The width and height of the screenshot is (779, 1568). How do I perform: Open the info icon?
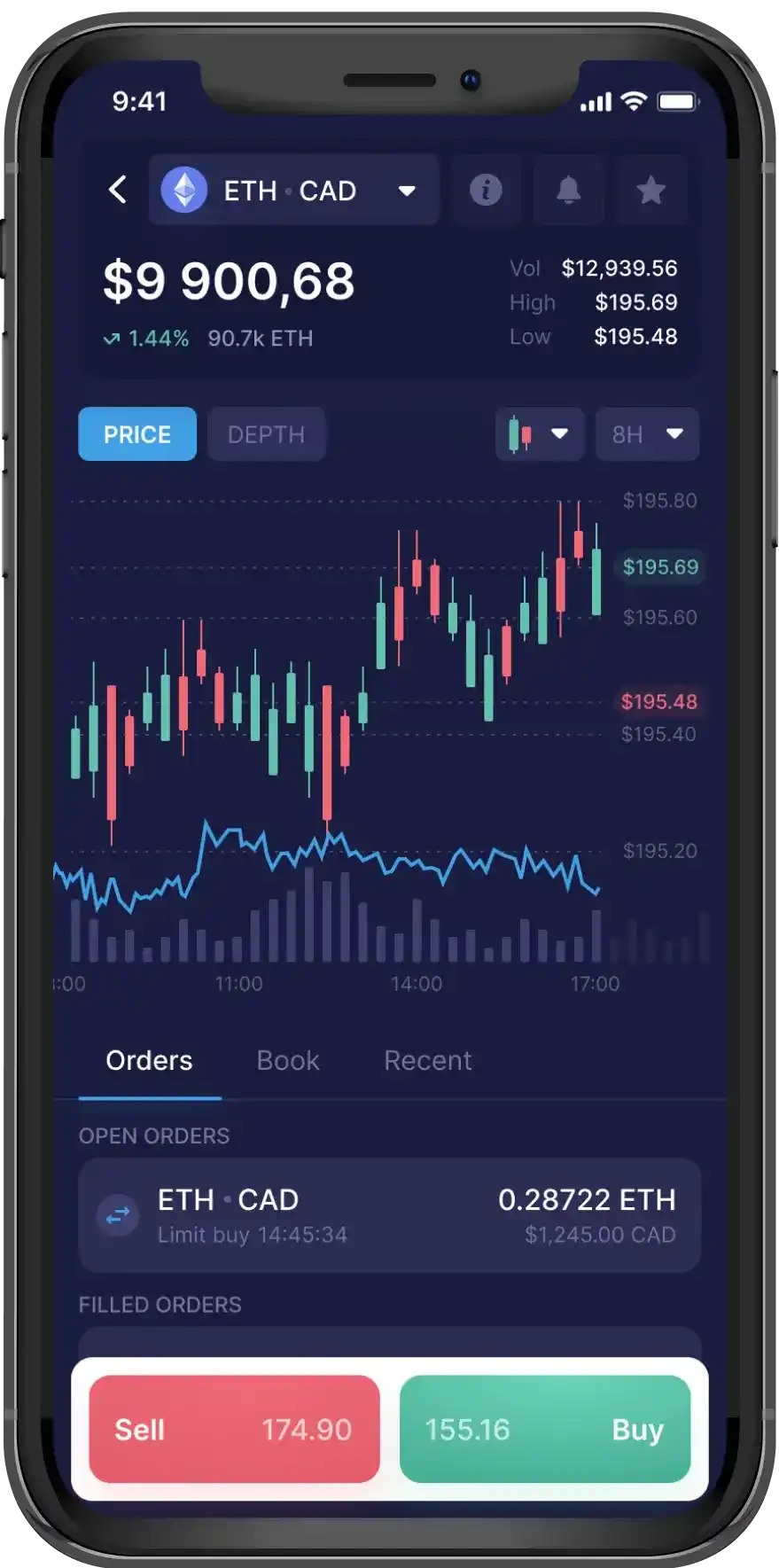pyautogui.click(x=486, y=190)
